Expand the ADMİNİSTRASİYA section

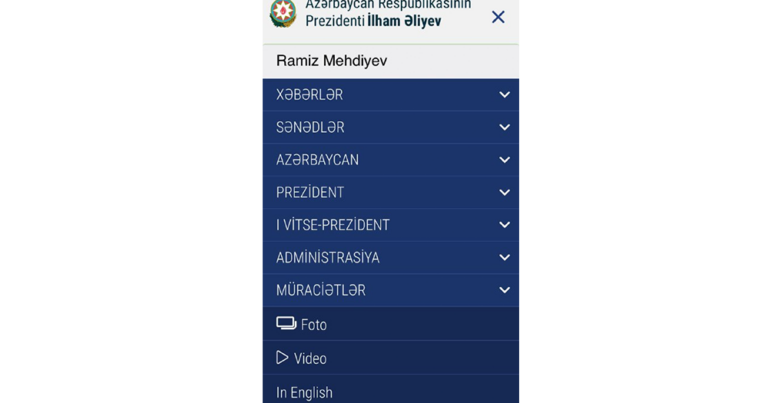click(x=504, y=257)
